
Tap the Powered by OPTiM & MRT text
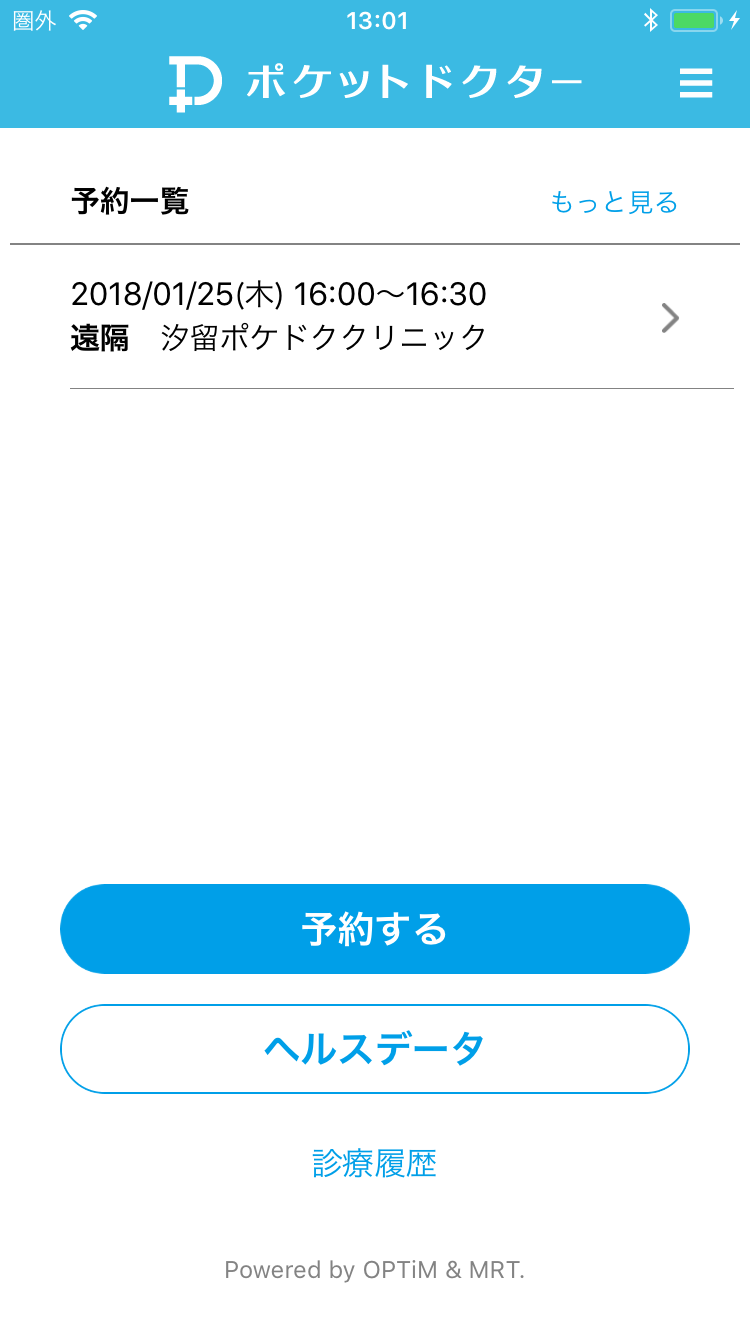tap(374, 1271)
